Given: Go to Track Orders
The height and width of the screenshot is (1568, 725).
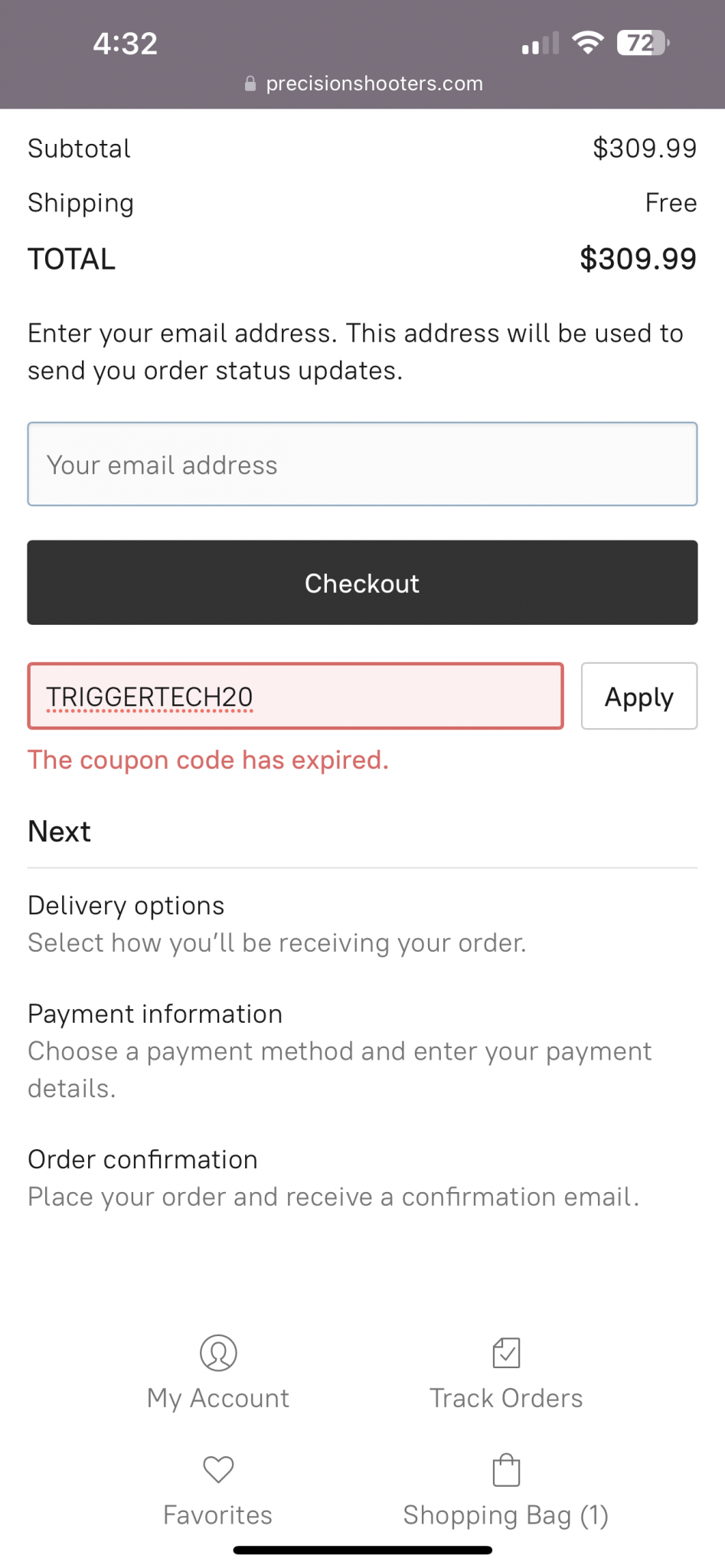Looking at the screenshot, I should [506, 1373].
